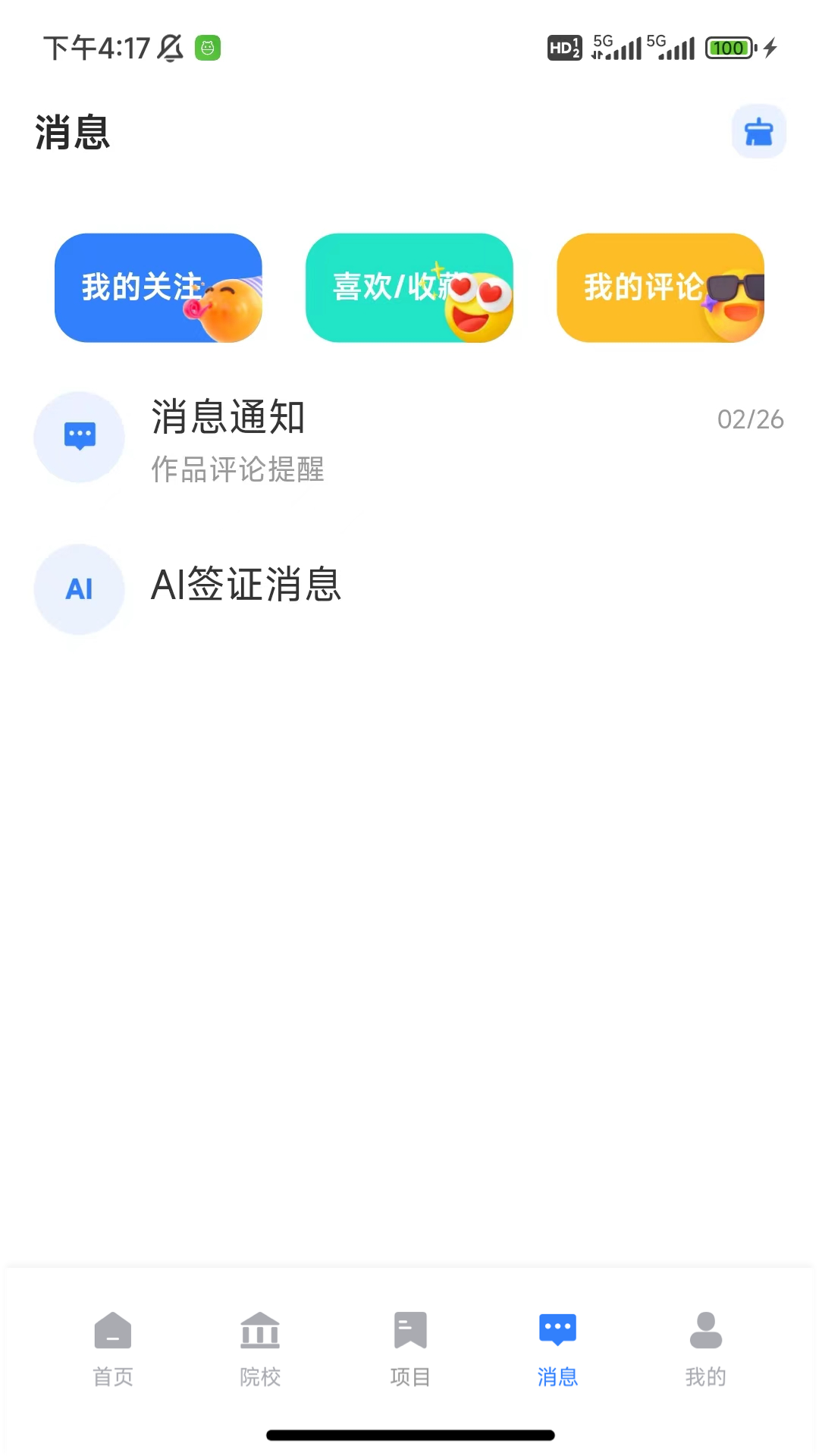Tap the AI visa message circle icon
819x1456 pixels.
(79, 588)
